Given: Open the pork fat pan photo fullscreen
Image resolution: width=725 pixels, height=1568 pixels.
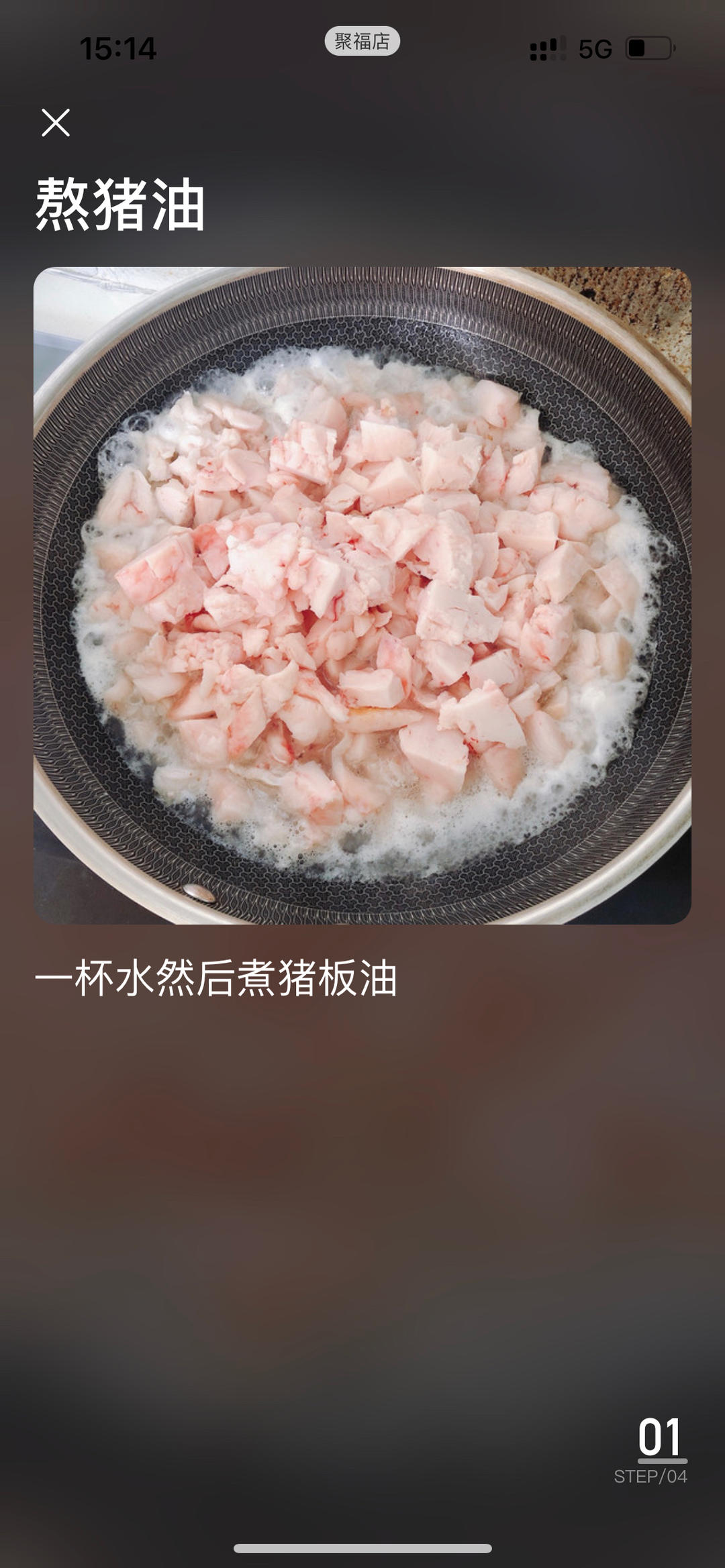Looking at the screenshot, I should pos(362,597).
